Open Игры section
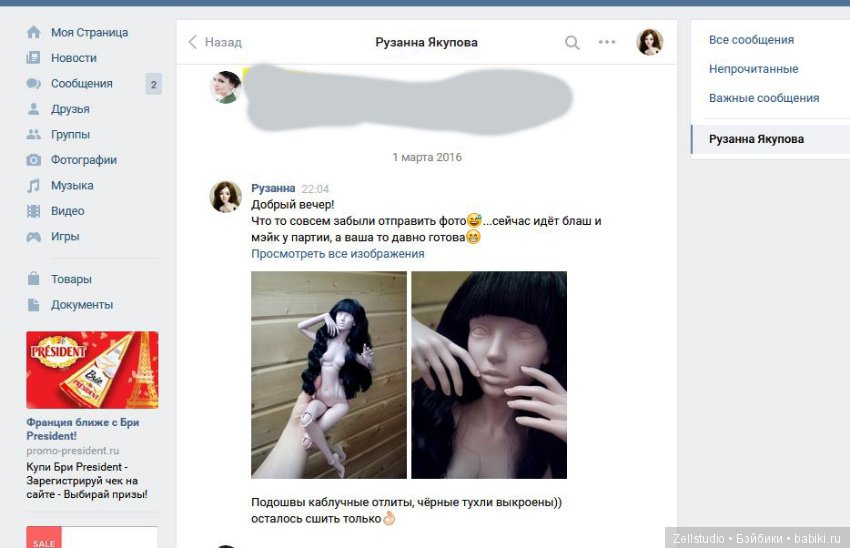The image size is (850, 548). 65,237
